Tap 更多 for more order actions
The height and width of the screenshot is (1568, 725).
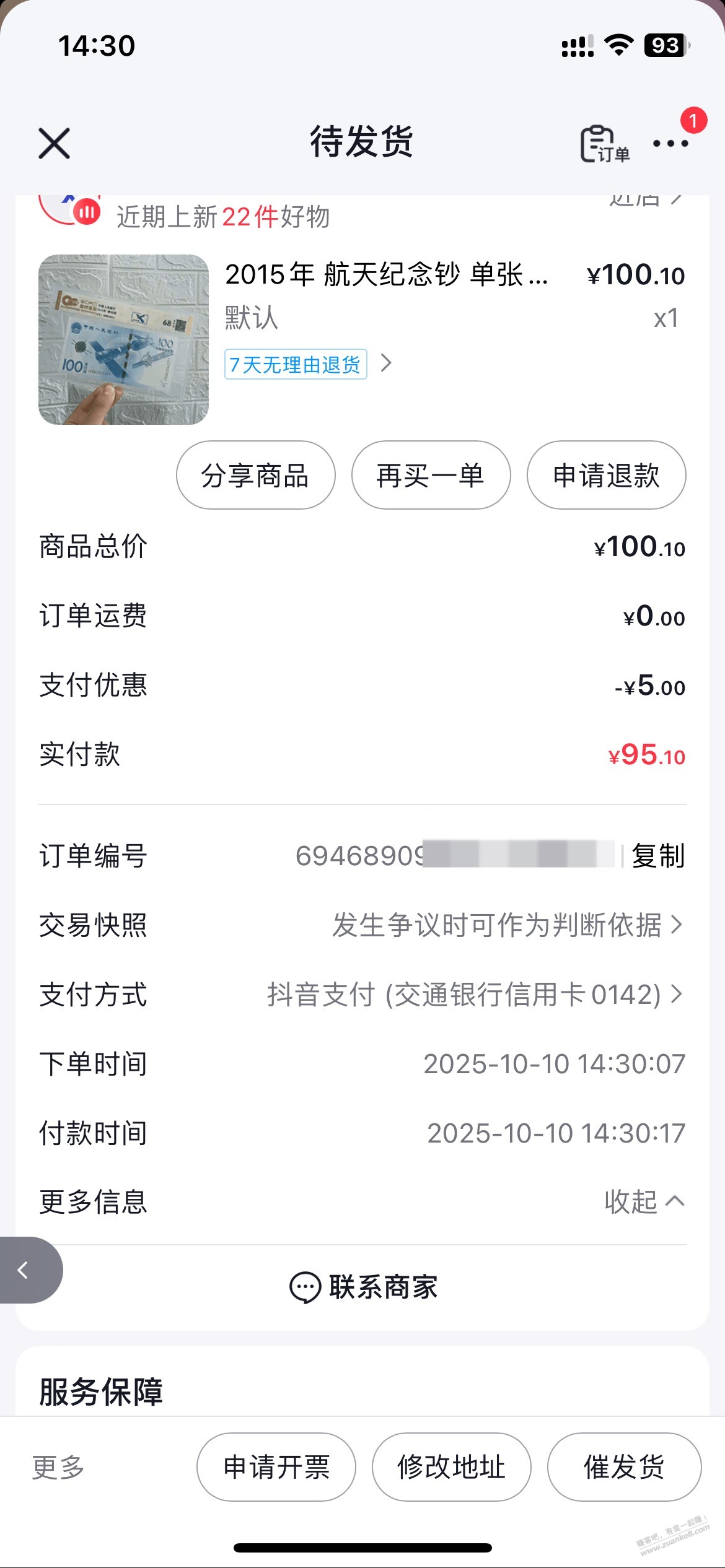click(58, 1467)
